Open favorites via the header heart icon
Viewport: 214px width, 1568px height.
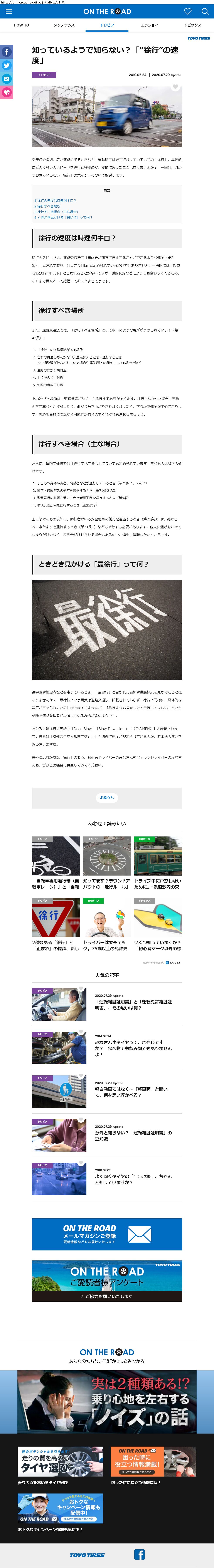(x=188, y=11)
